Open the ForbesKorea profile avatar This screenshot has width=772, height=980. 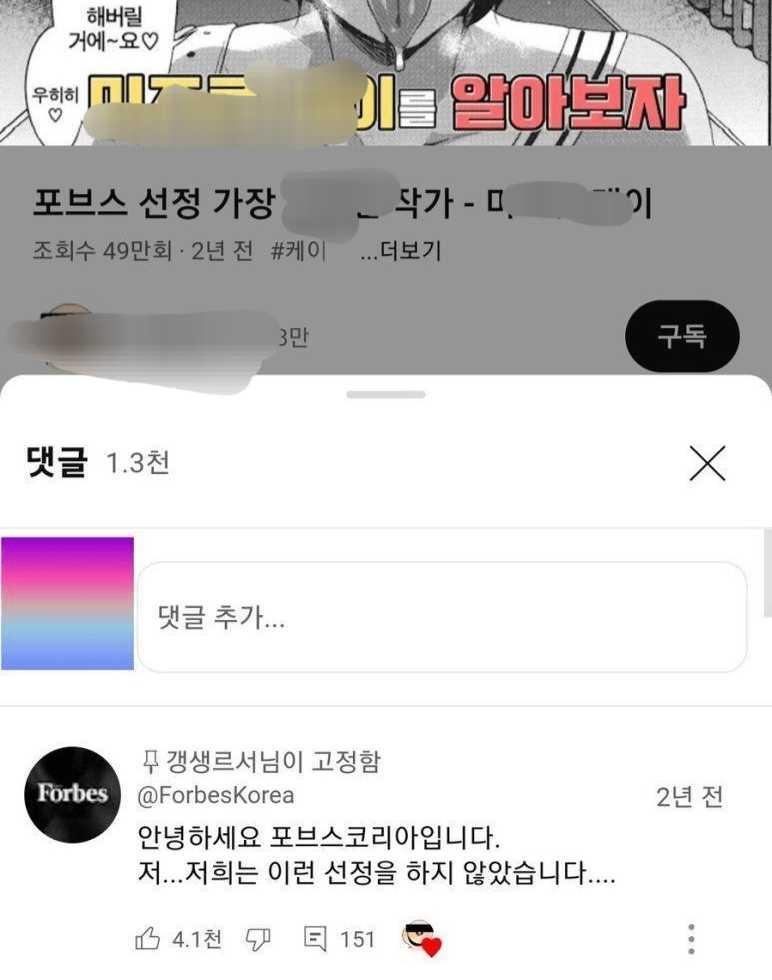(72, 794)
